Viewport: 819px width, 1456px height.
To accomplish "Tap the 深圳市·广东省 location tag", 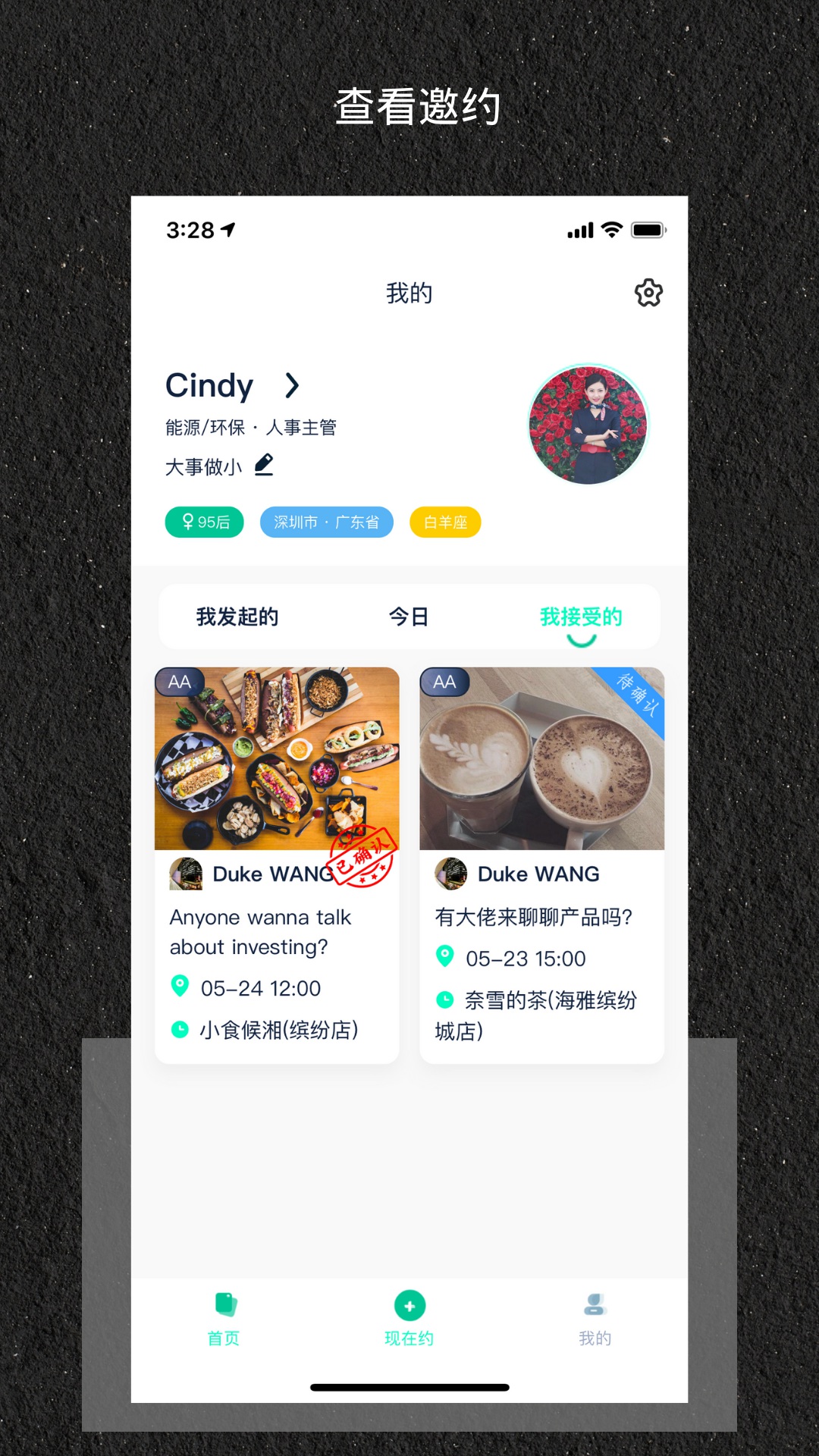I will [326, 522].
